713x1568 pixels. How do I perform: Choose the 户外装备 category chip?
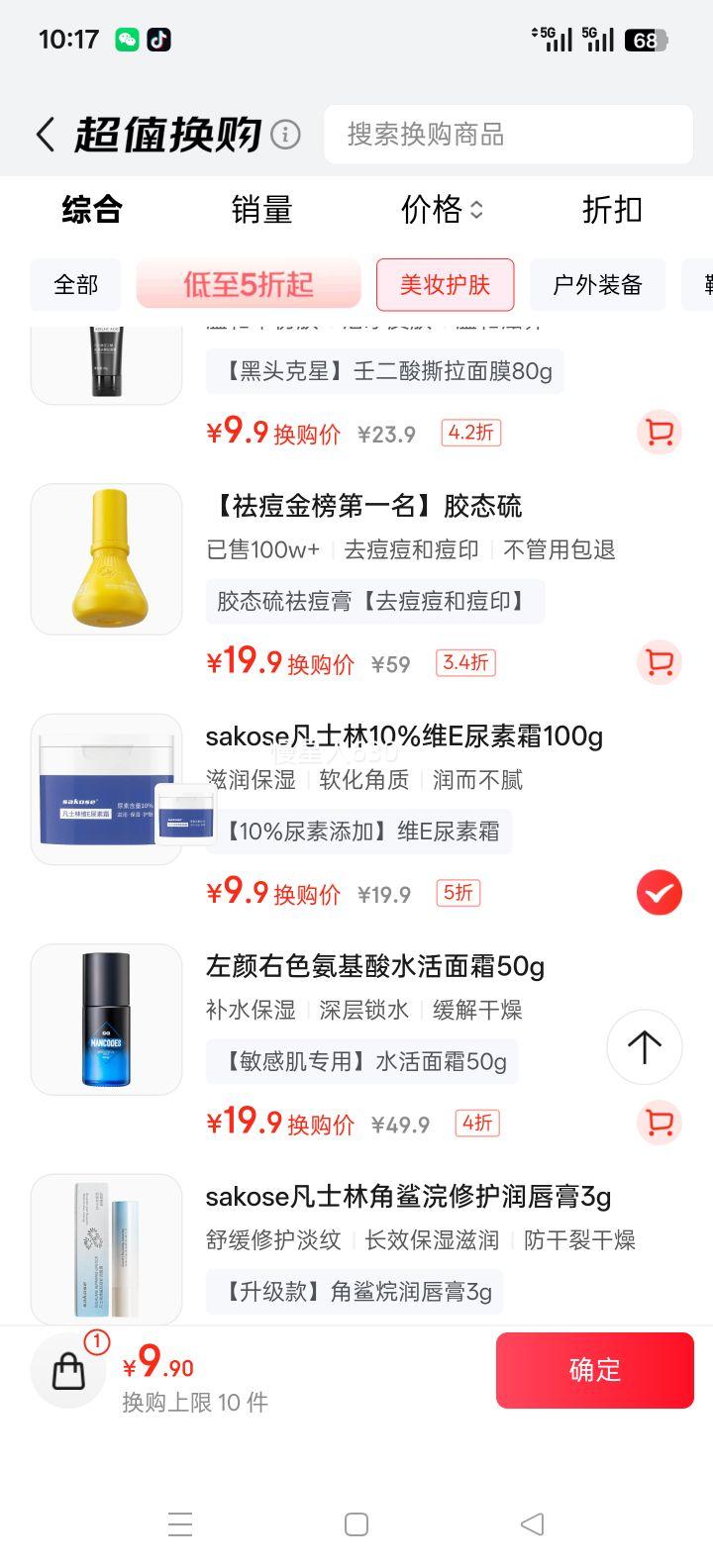coord(597,285)
